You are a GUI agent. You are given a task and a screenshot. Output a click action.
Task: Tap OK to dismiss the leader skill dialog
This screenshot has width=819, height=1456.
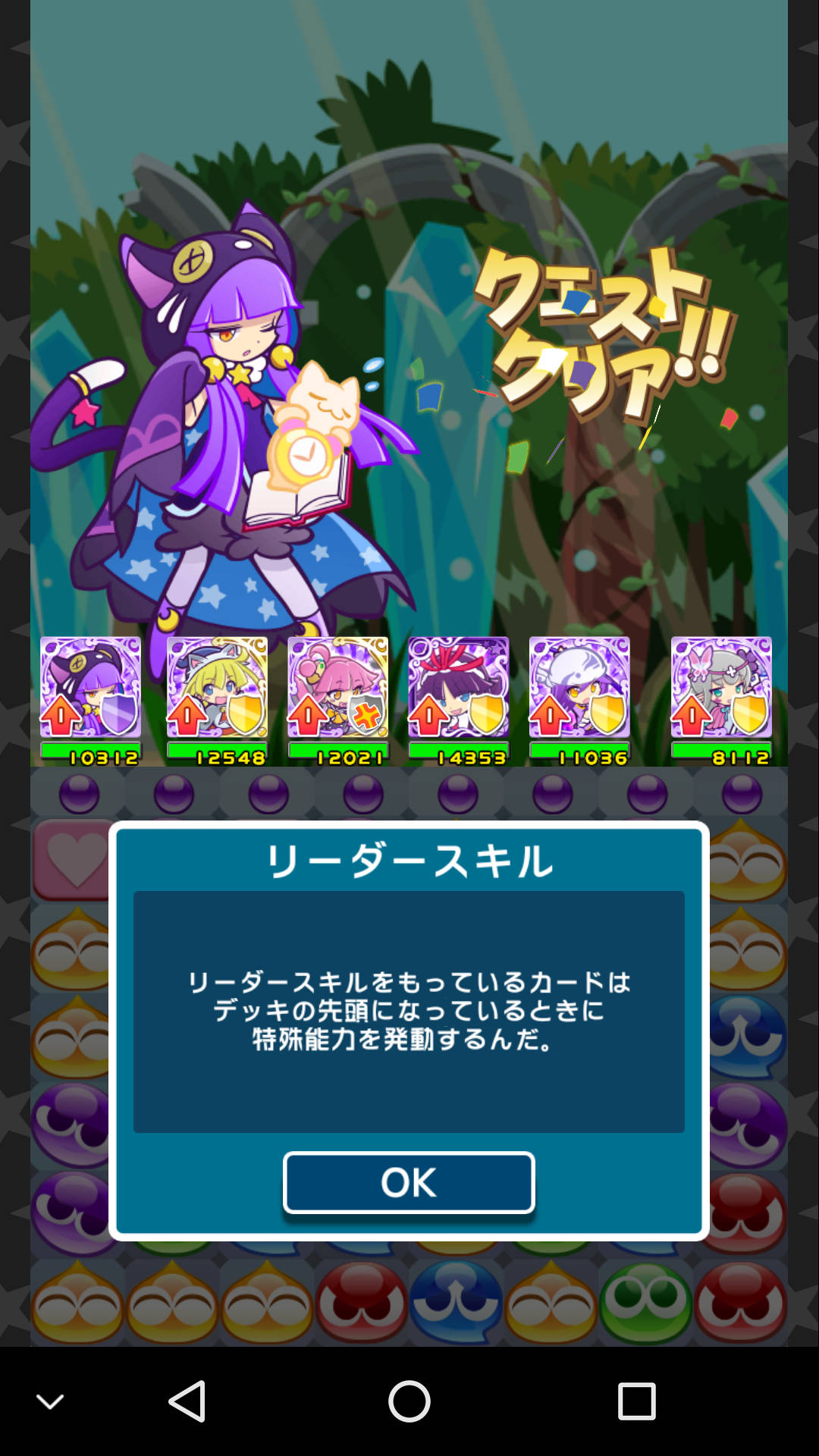[409, 1182]
